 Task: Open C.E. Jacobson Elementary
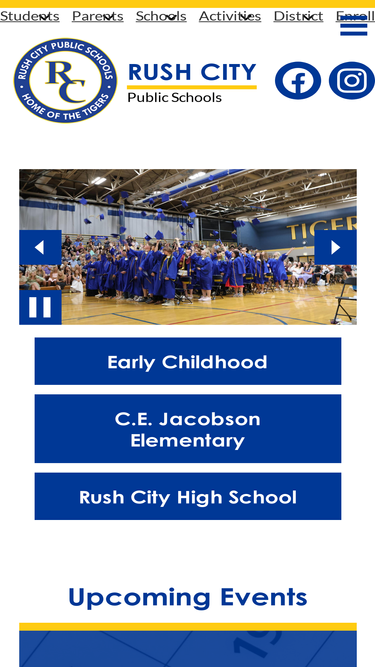click(x=188, y=429)
